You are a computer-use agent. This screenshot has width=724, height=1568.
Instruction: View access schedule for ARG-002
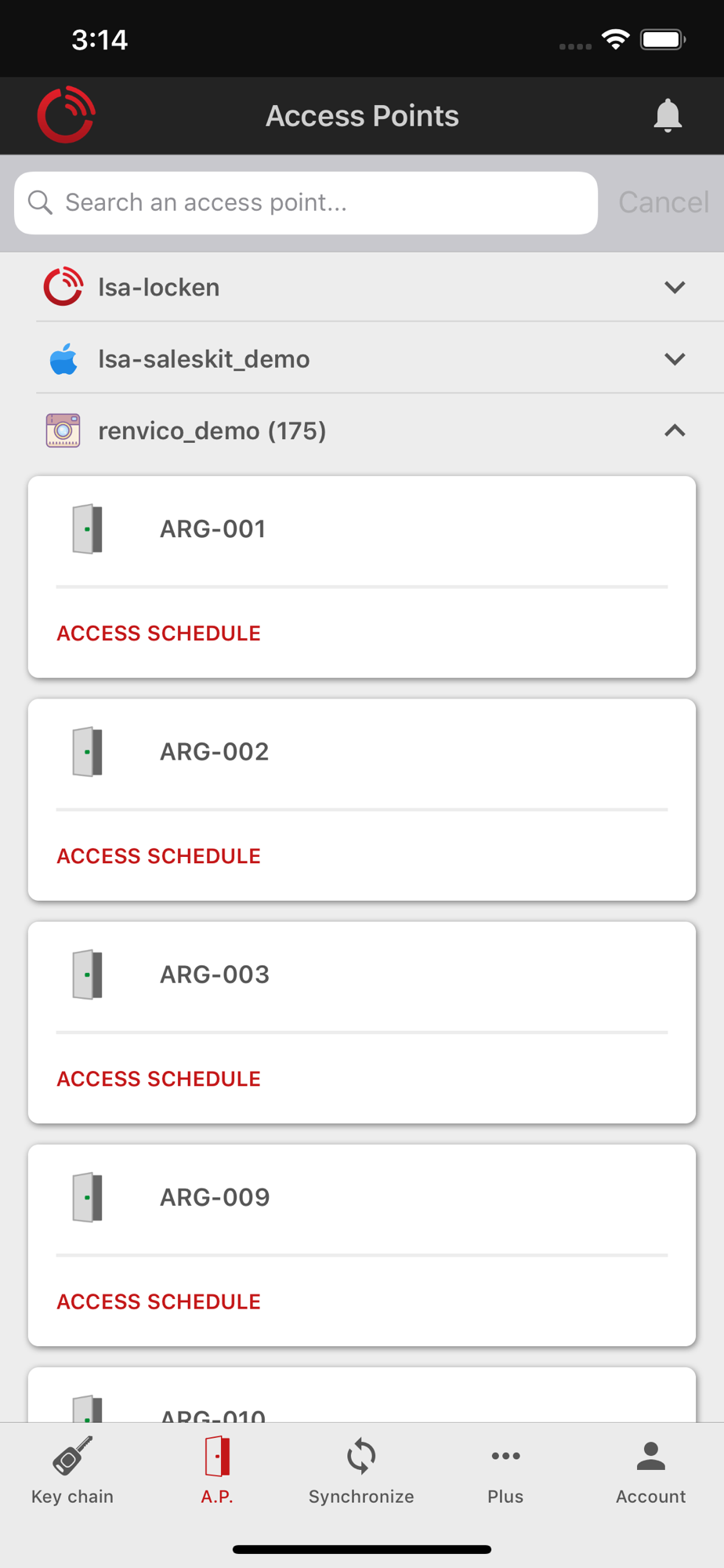coord(159,856)
